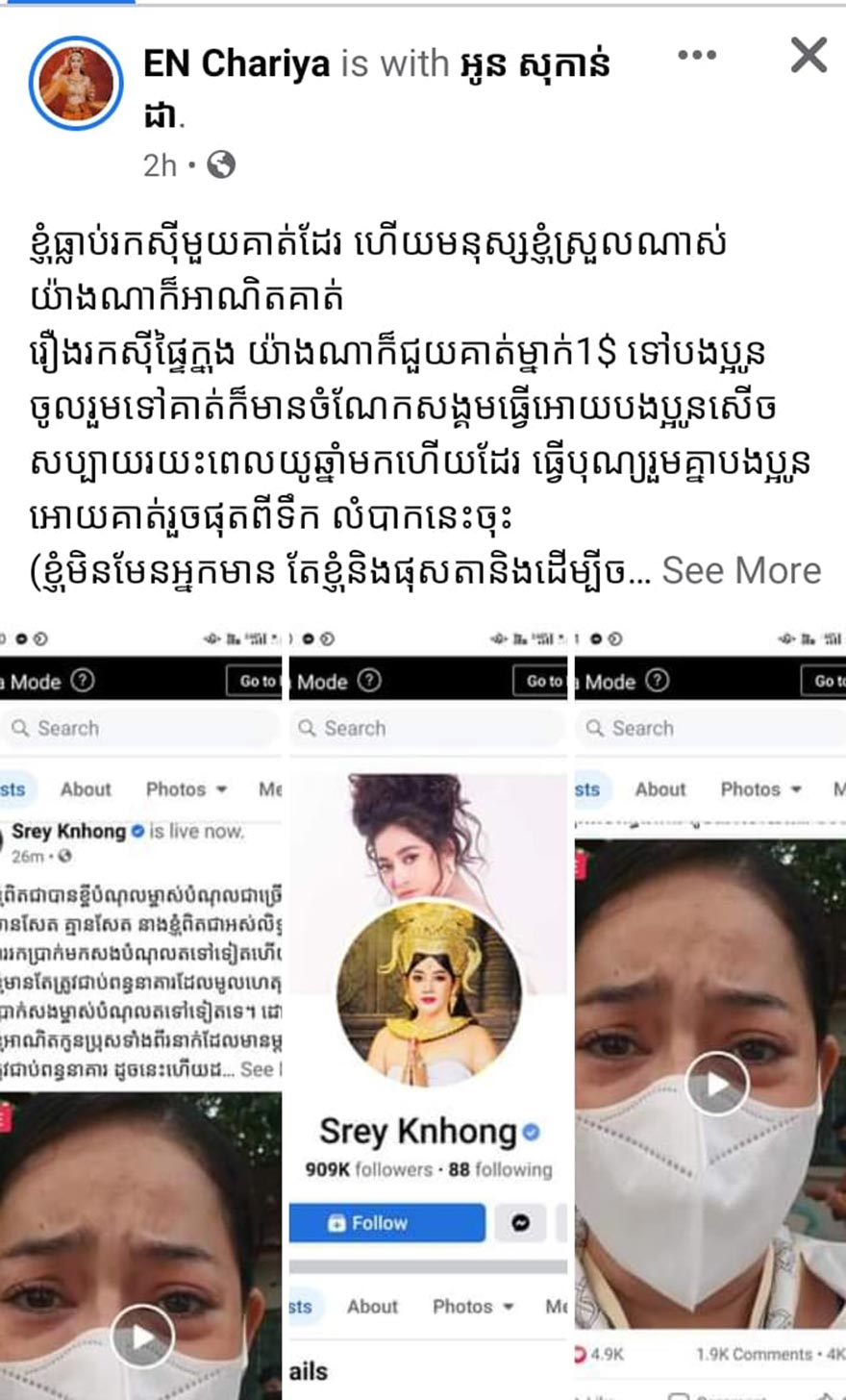Open EN Chariya's profile picture
The image size is (846, 1400).
coord(76,84)
